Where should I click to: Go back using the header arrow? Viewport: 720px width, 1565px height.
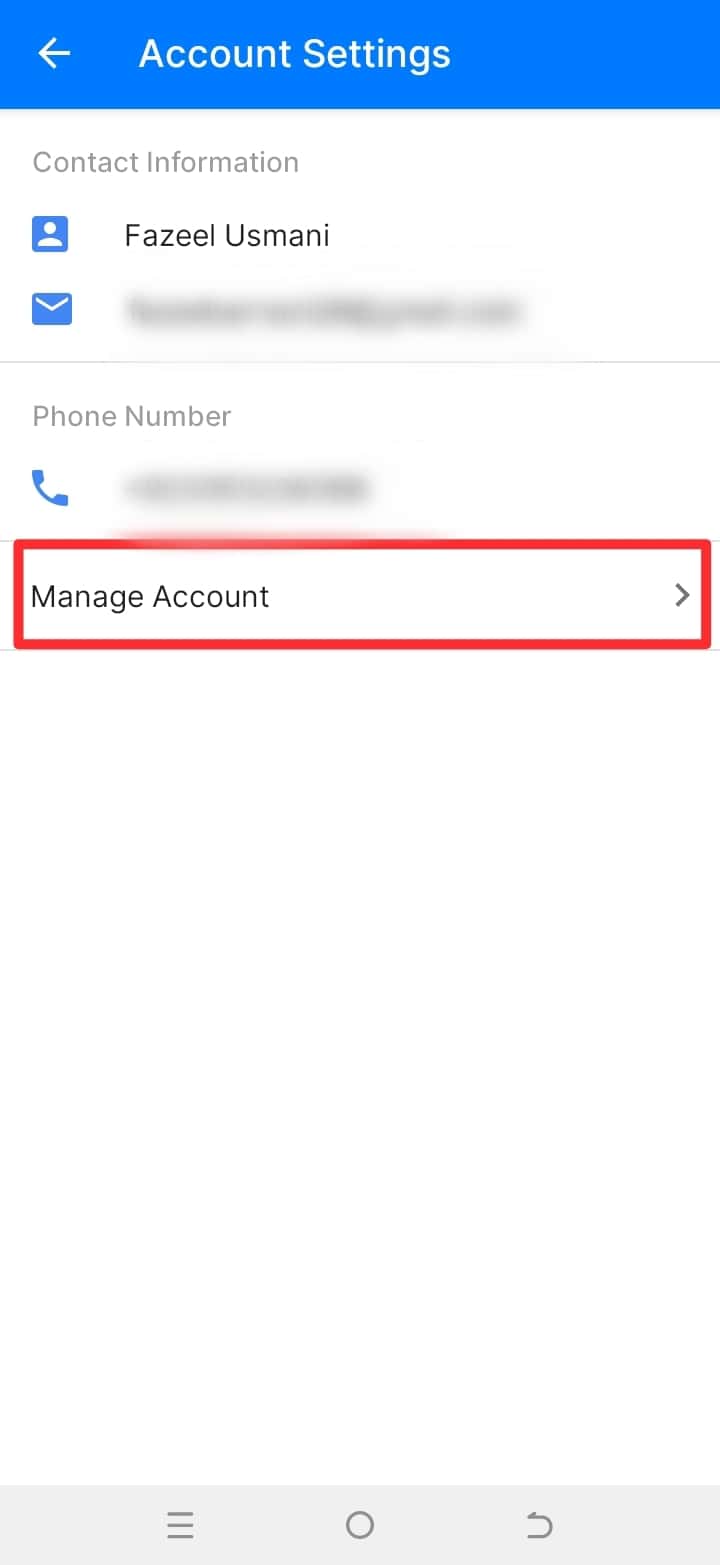click(x=54, y=53)
